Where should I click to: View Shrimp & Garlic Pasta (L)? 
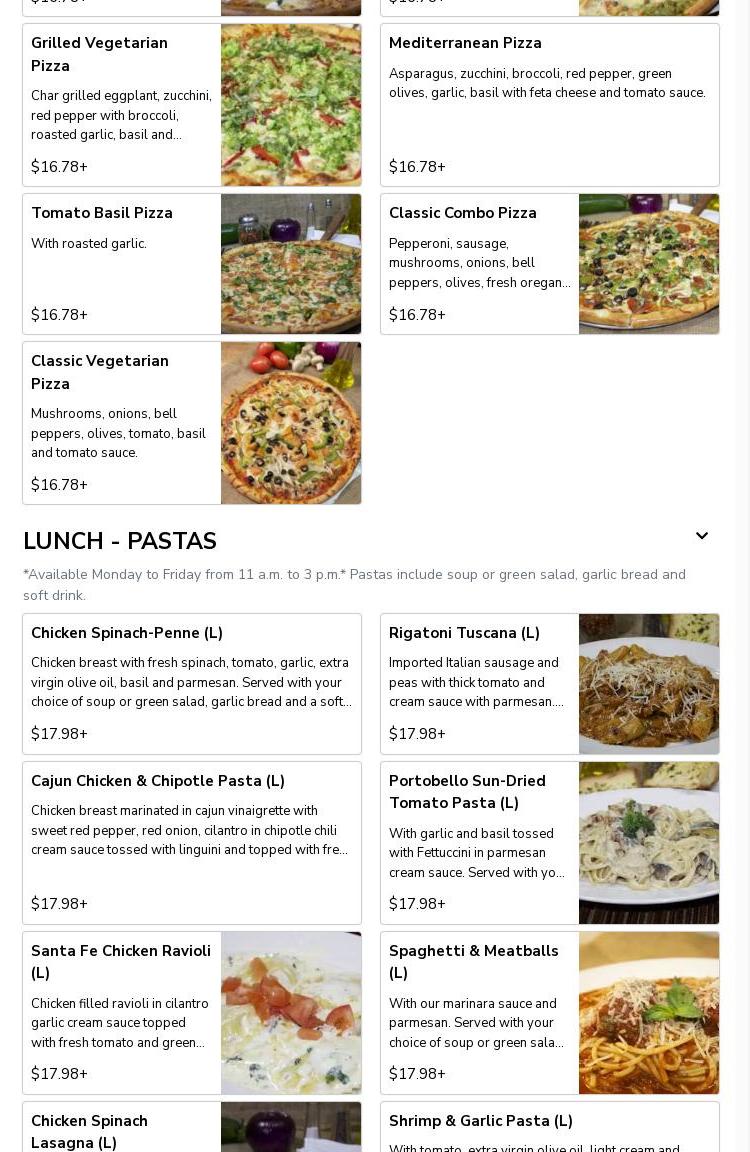pos(549,1130)
